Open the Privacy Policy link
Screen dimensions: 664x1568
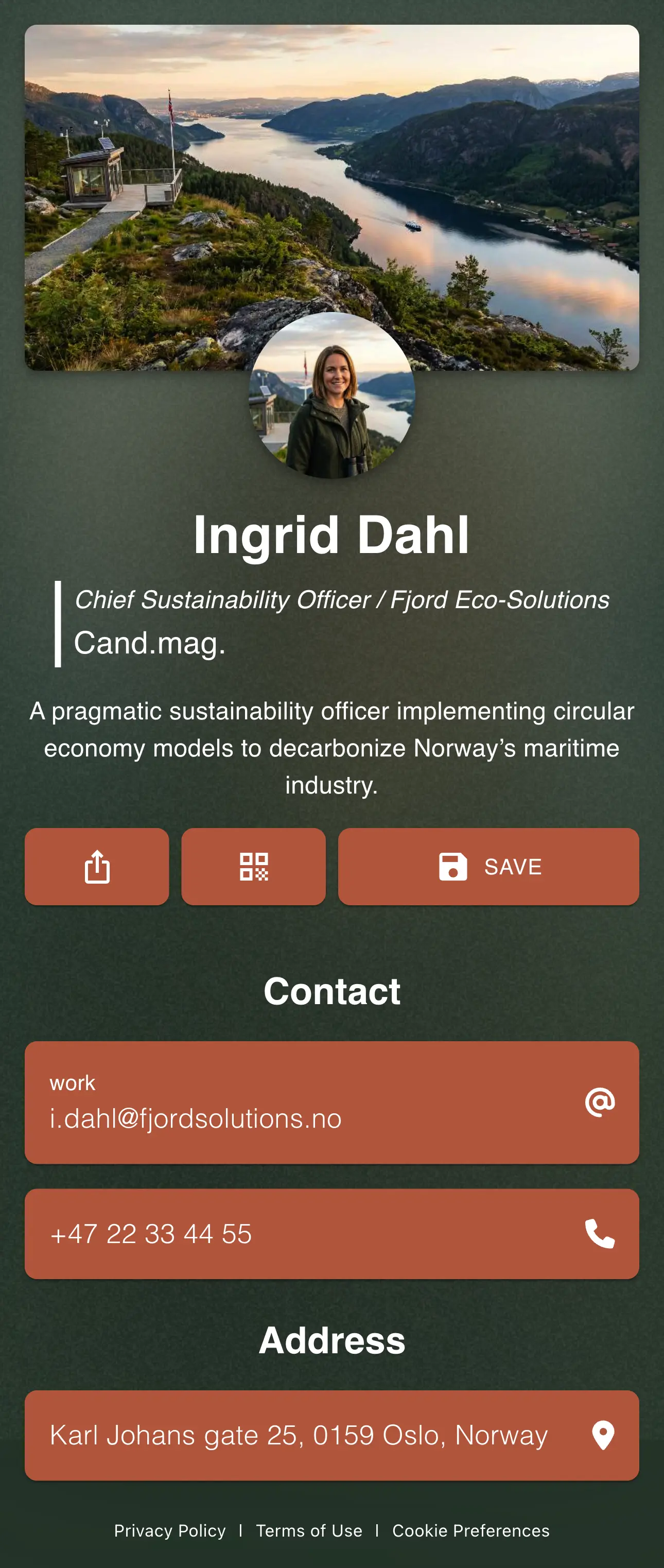[170, 1530]
